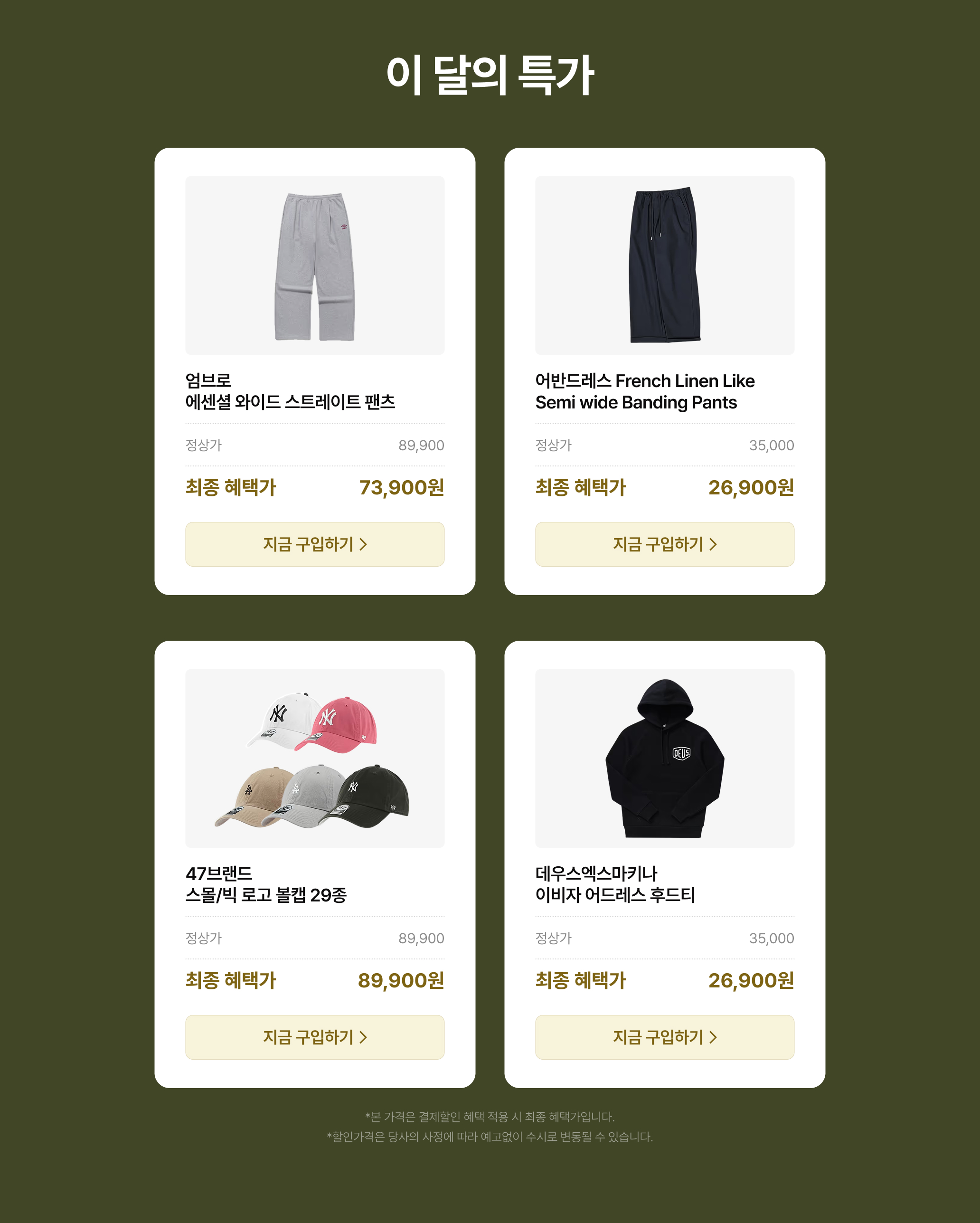
Task: Open the 엄브로 grey pants product image
Action: 315,265
